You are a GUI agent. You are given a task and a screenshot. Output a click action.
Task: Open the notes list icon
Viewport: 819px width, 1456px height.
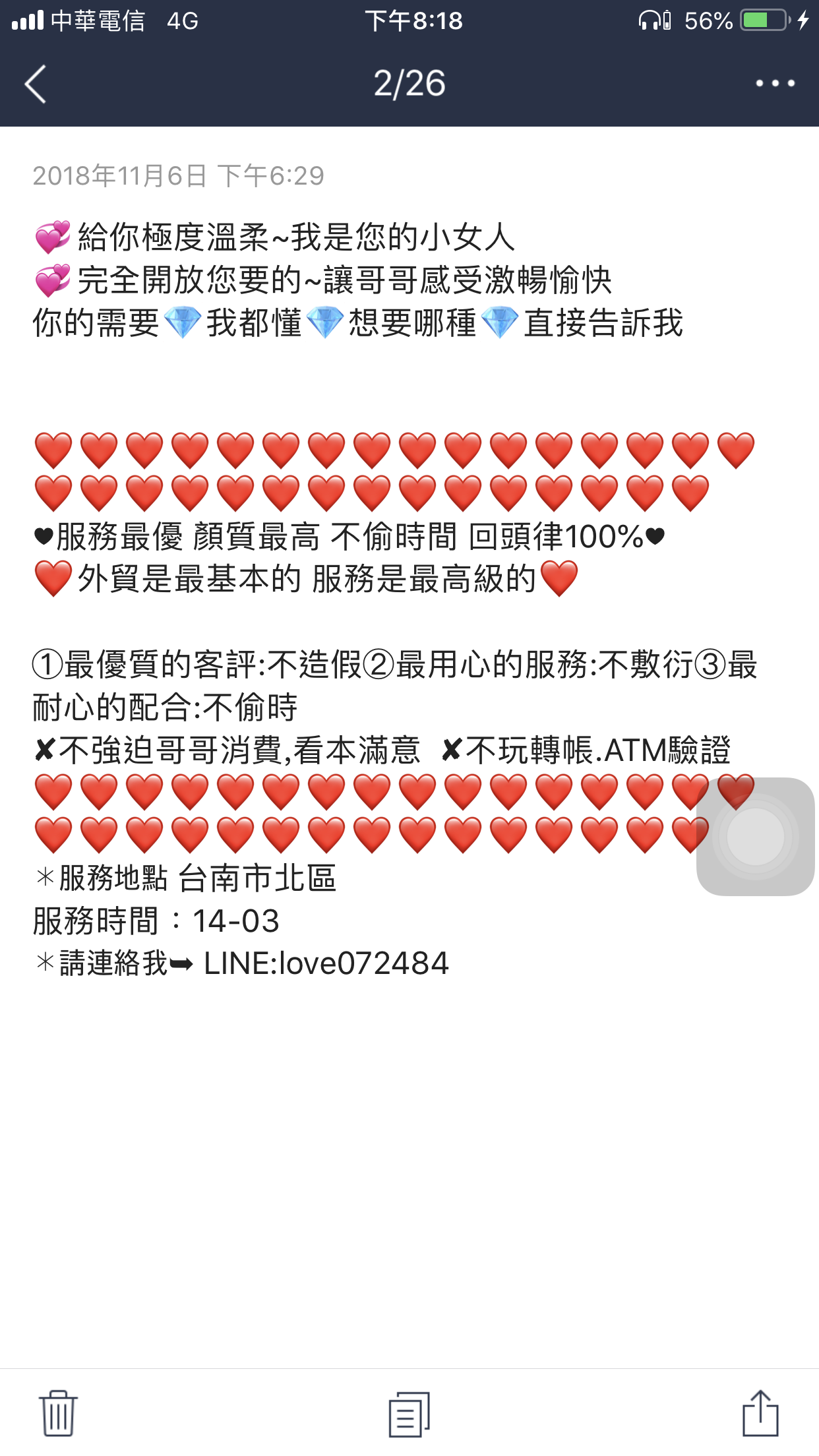click(x=409, y=1413)
